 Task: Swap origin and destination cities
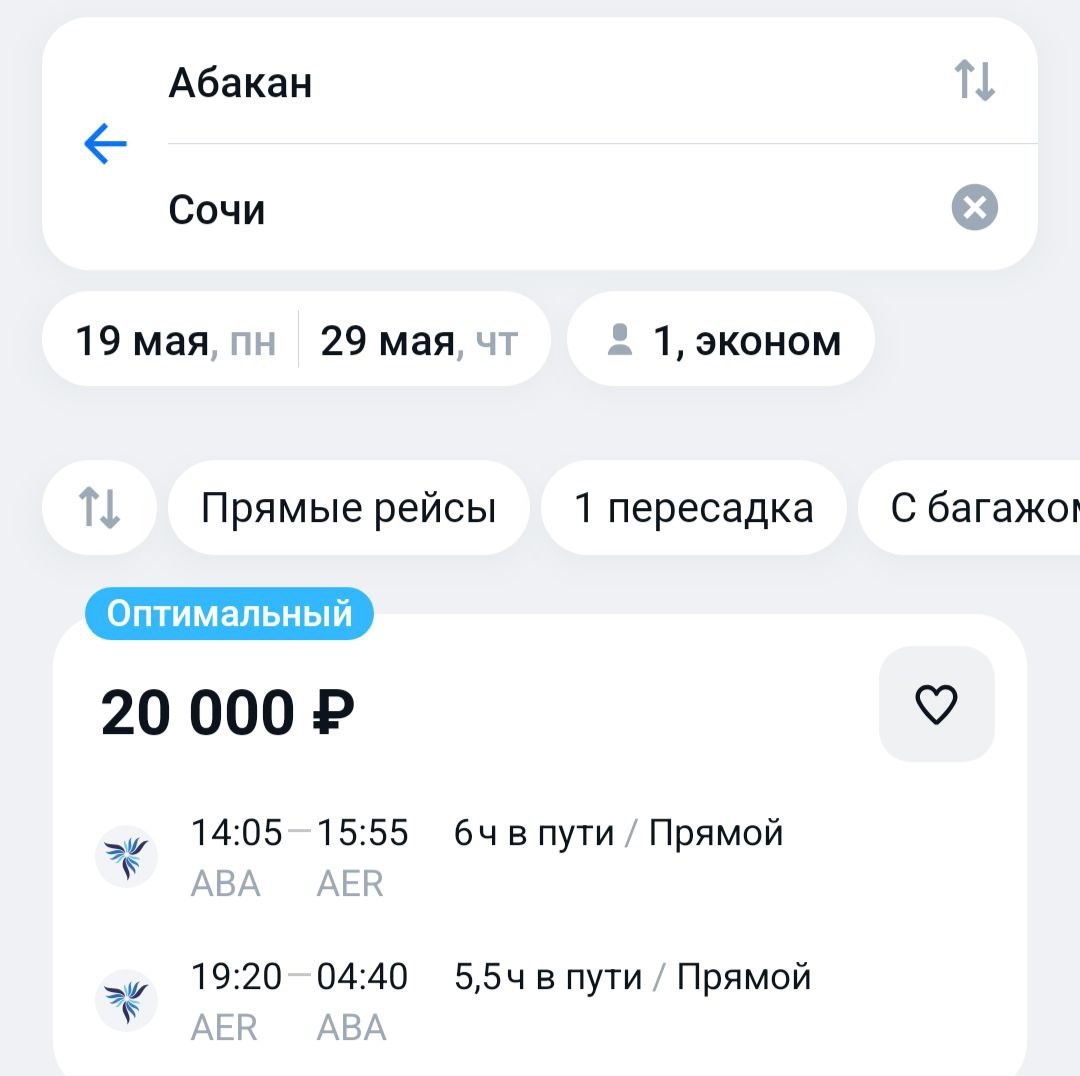tap(974, 80)
